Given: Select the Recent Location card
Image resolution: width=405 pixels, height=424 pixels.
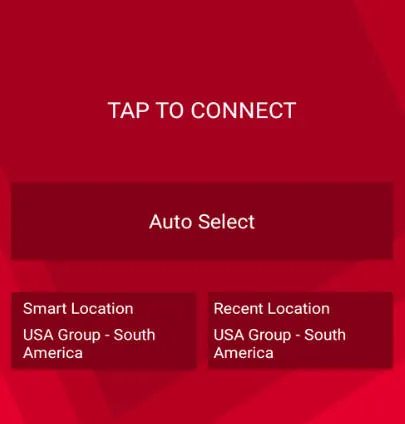Looking at the screenshot, I should tap(300, 330).
